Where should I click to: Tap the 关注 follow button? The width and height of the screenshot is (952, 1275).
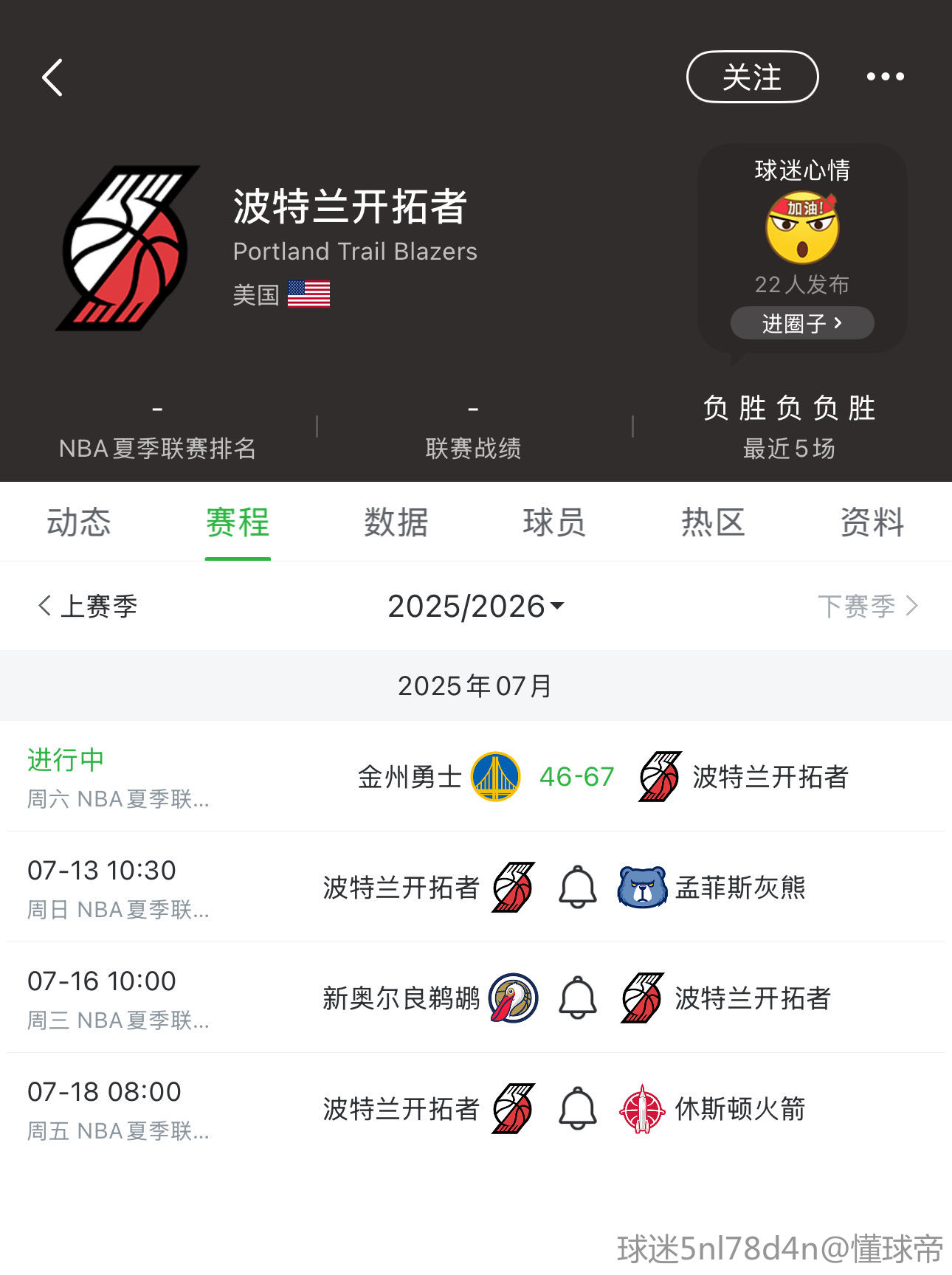pos(752,77)
